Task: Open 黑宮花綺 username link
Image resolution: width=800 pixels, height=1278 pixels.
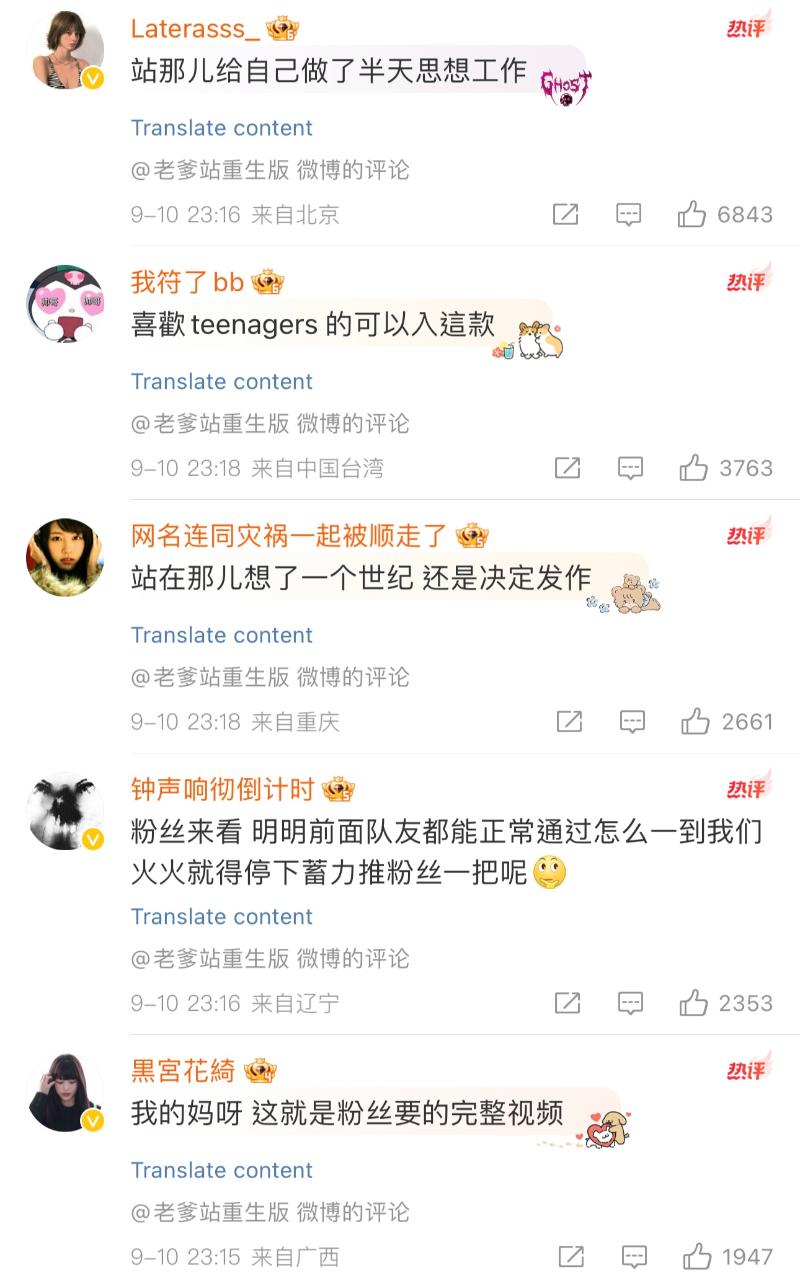Action: coord(183,1071)
